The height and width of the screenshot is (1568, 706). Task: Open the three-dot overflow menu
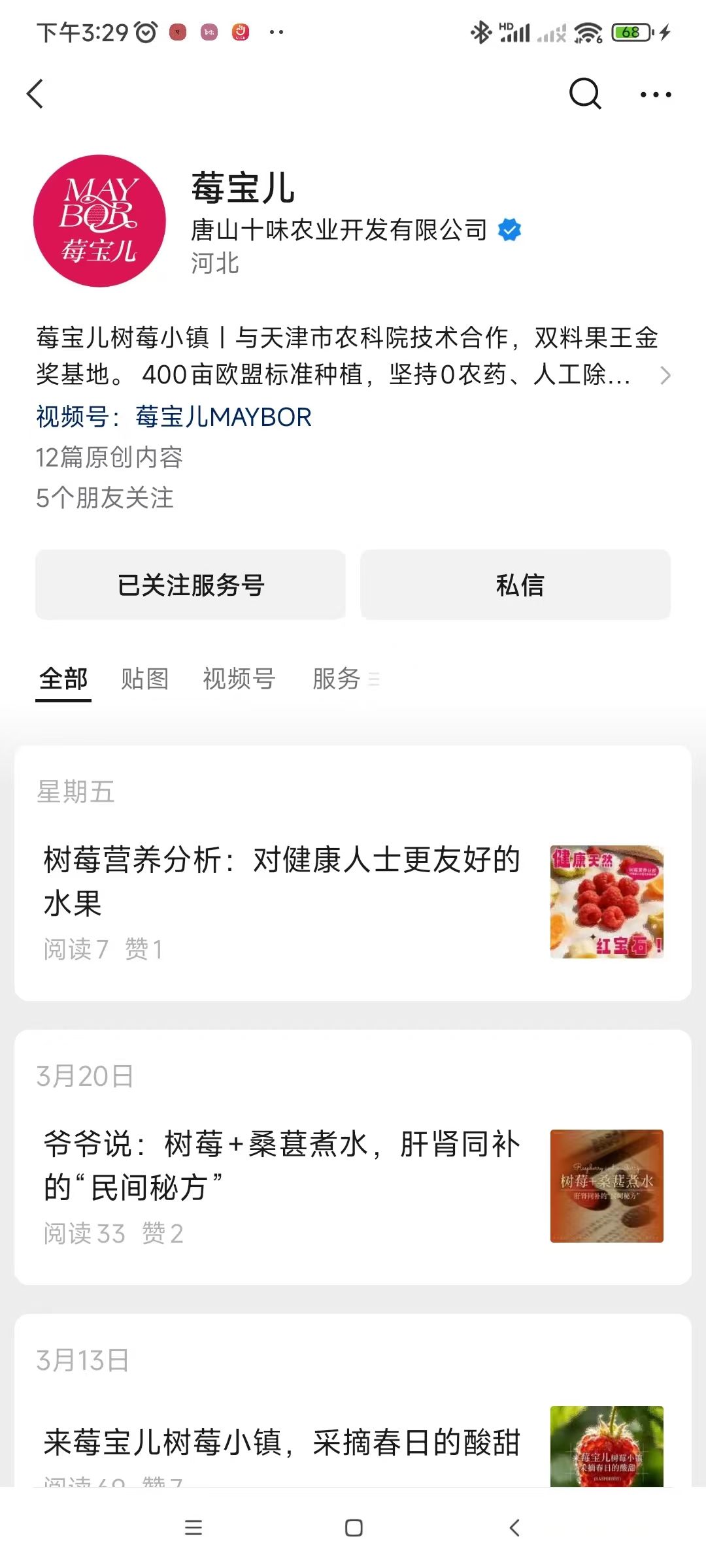[655, 95]
